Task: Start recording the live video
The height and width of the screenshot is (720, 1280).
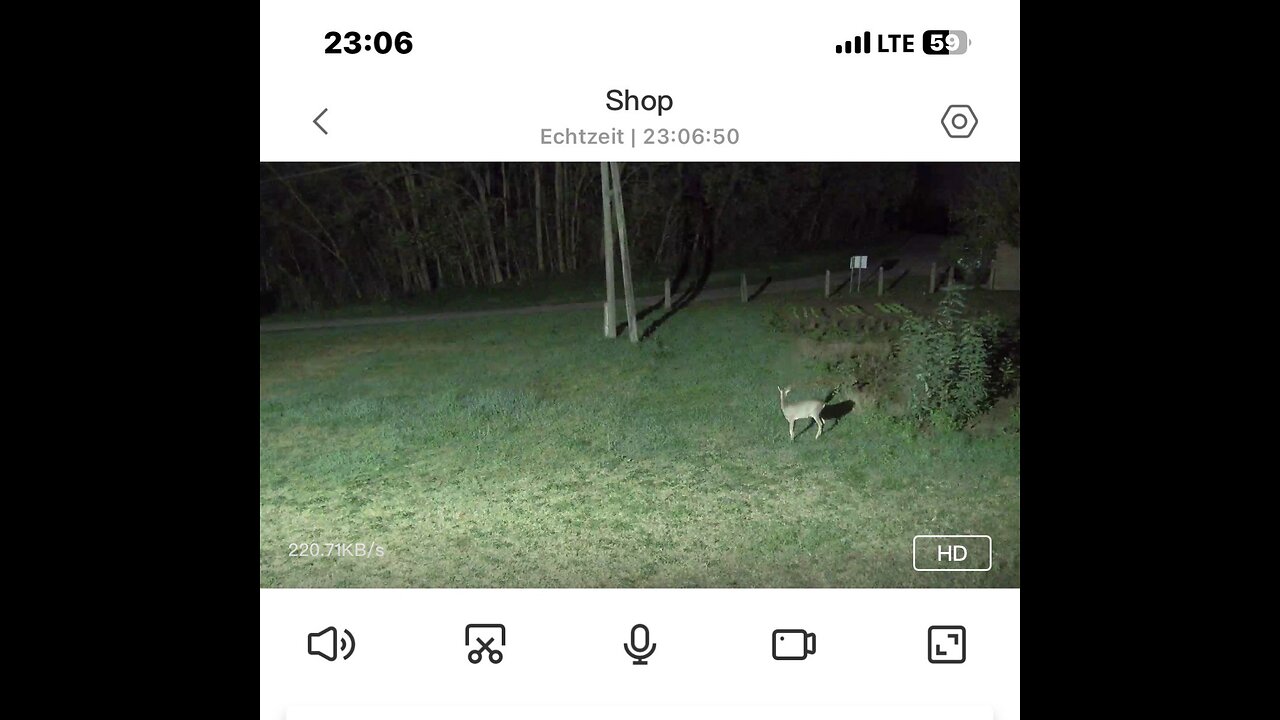Action: (794, 645)
